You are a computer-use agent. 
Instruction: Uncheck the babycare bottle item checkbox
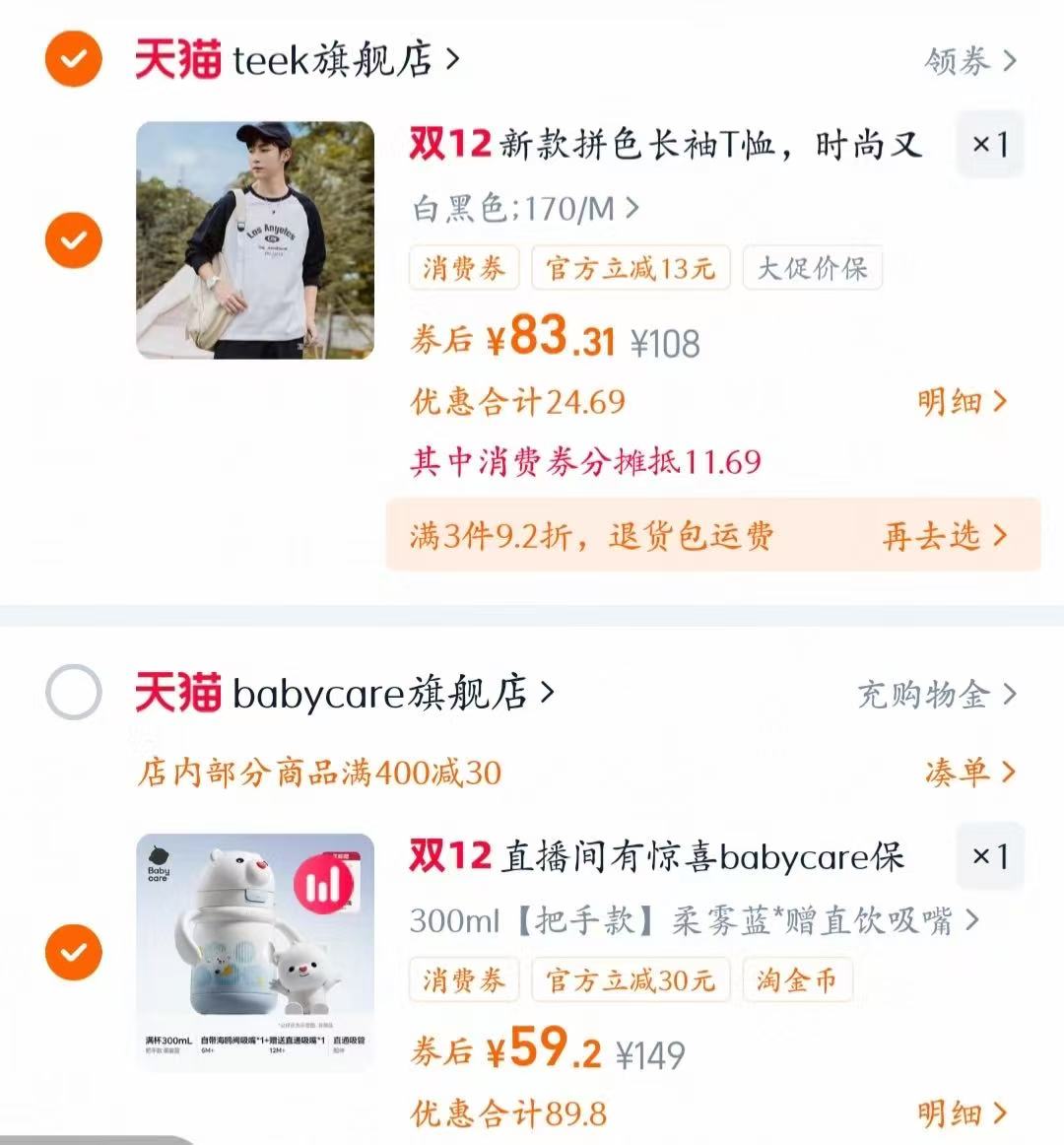click(x=73, y=955)
